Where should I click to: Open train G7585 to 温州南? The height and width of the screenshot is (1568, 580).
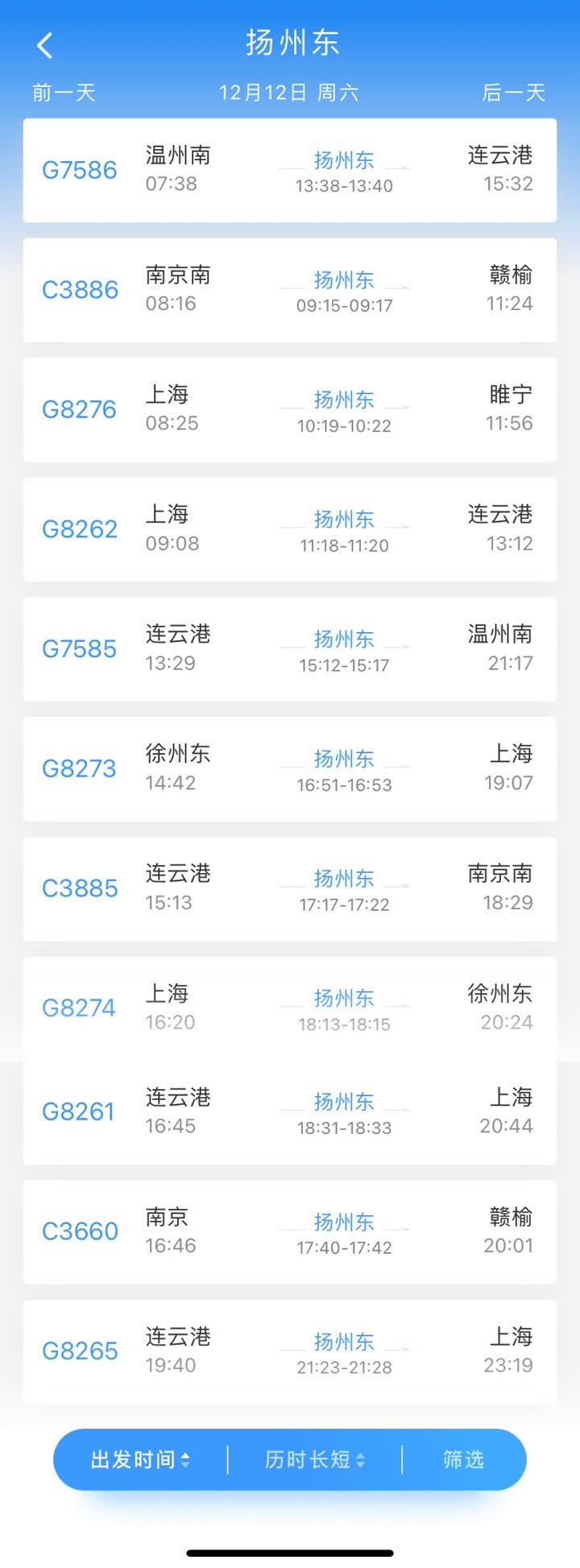289,648
